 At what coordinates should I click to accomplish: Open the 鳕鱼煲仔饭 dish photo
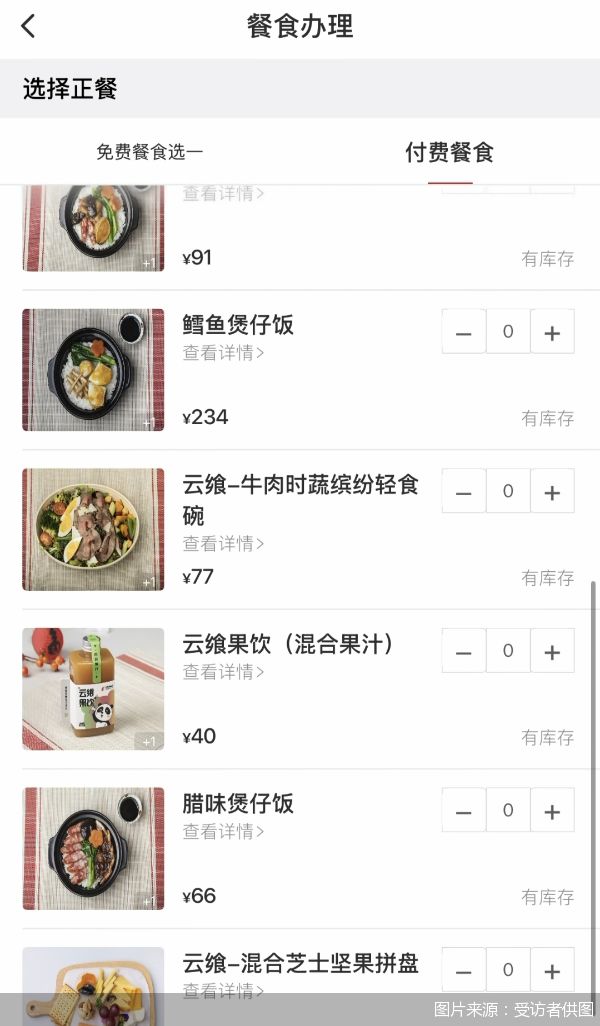pyautogui.click(x=93, y=370)
